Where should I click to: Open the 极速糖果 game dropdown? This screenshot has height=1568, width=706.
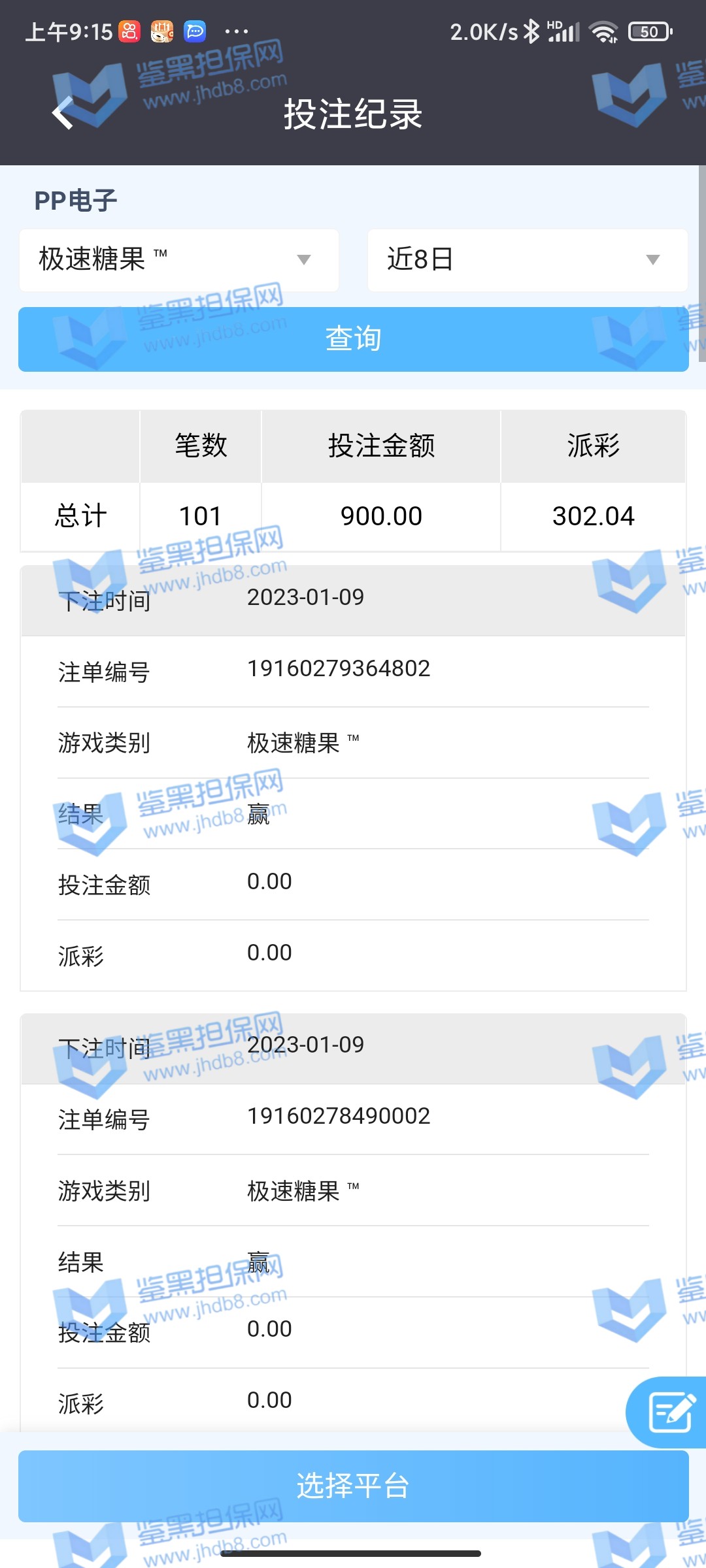coord(178,260)
